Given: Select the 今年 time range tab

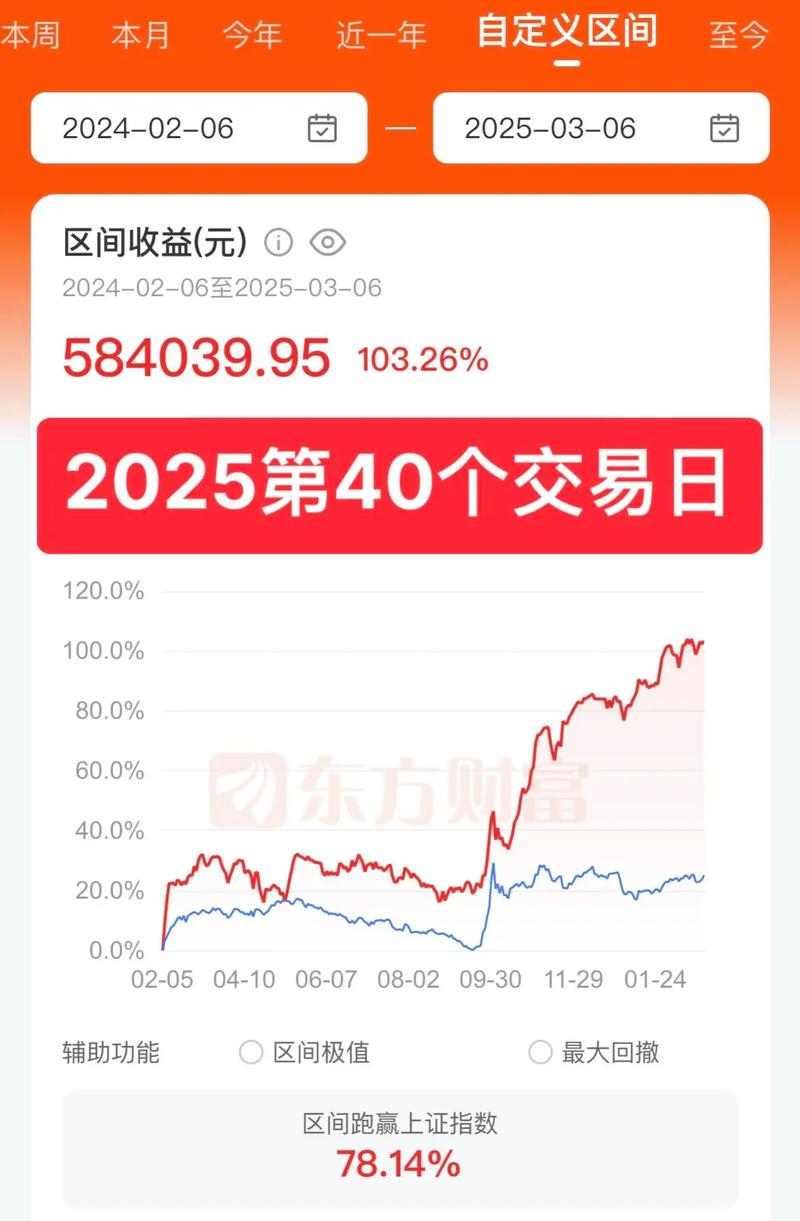Looking at the screenshot, I should (x=252, y=33).
